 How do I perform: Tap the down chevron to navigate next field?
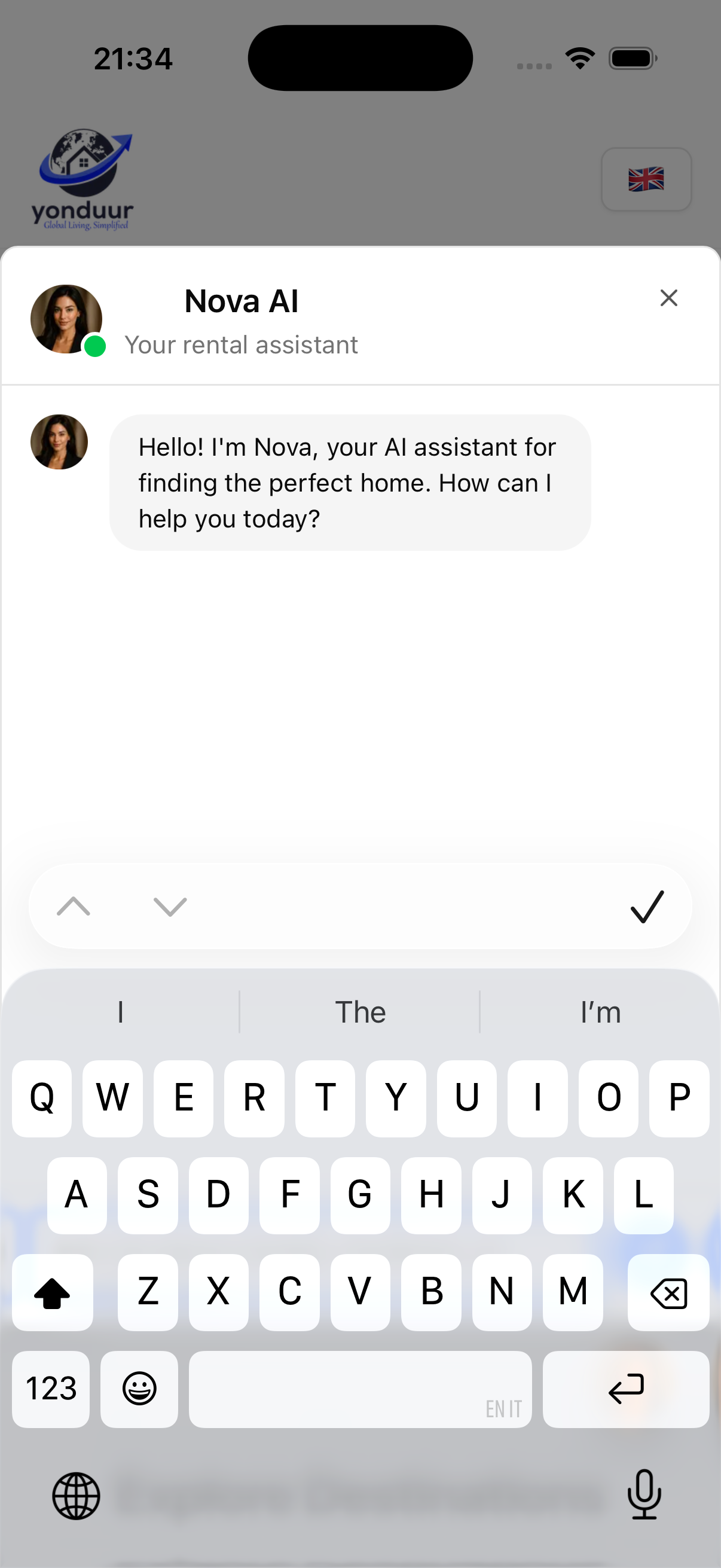pyautogui.click(x=169, y=907)
